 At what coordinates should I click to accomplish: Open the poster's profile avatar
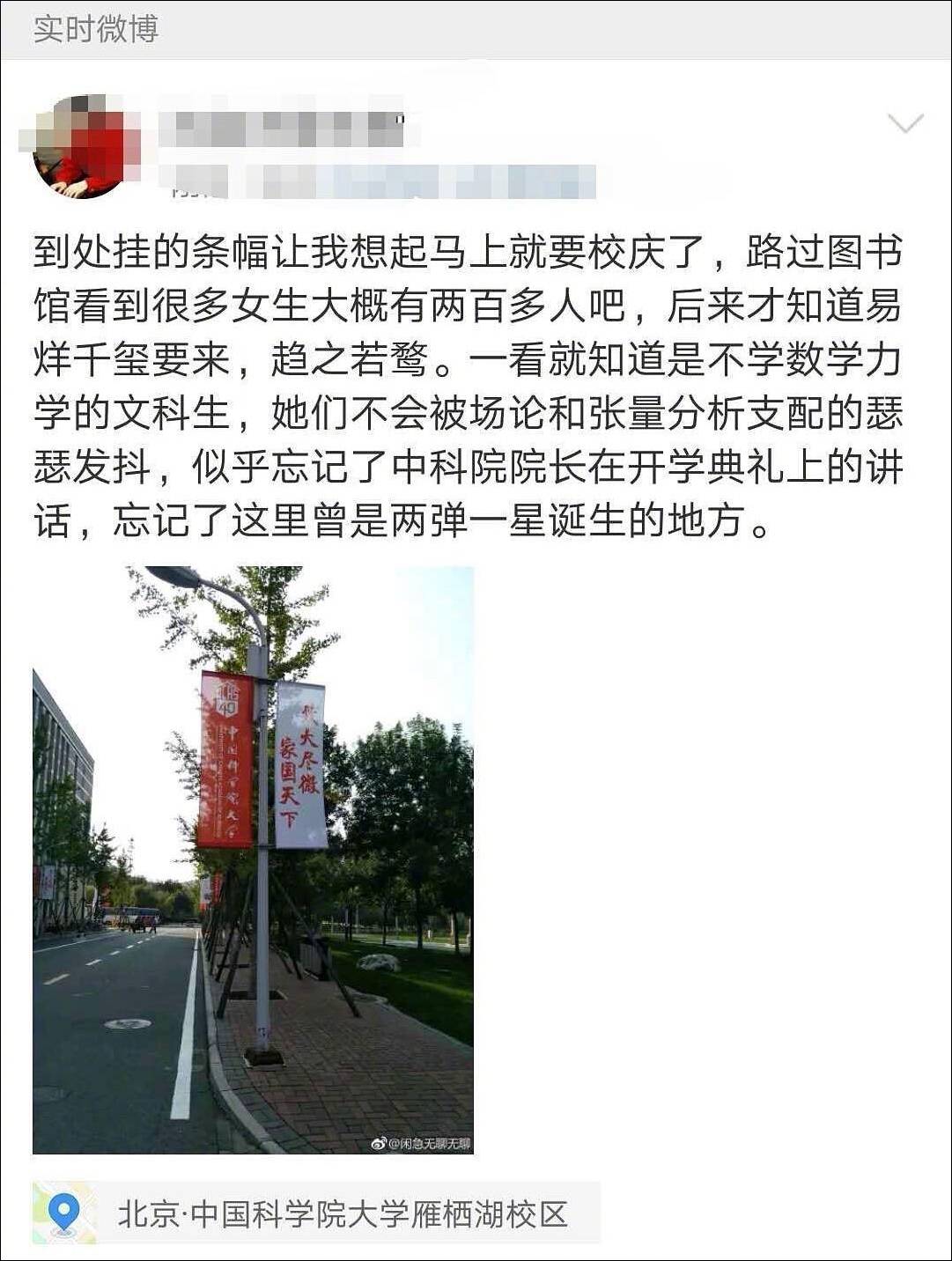[81, 146]
